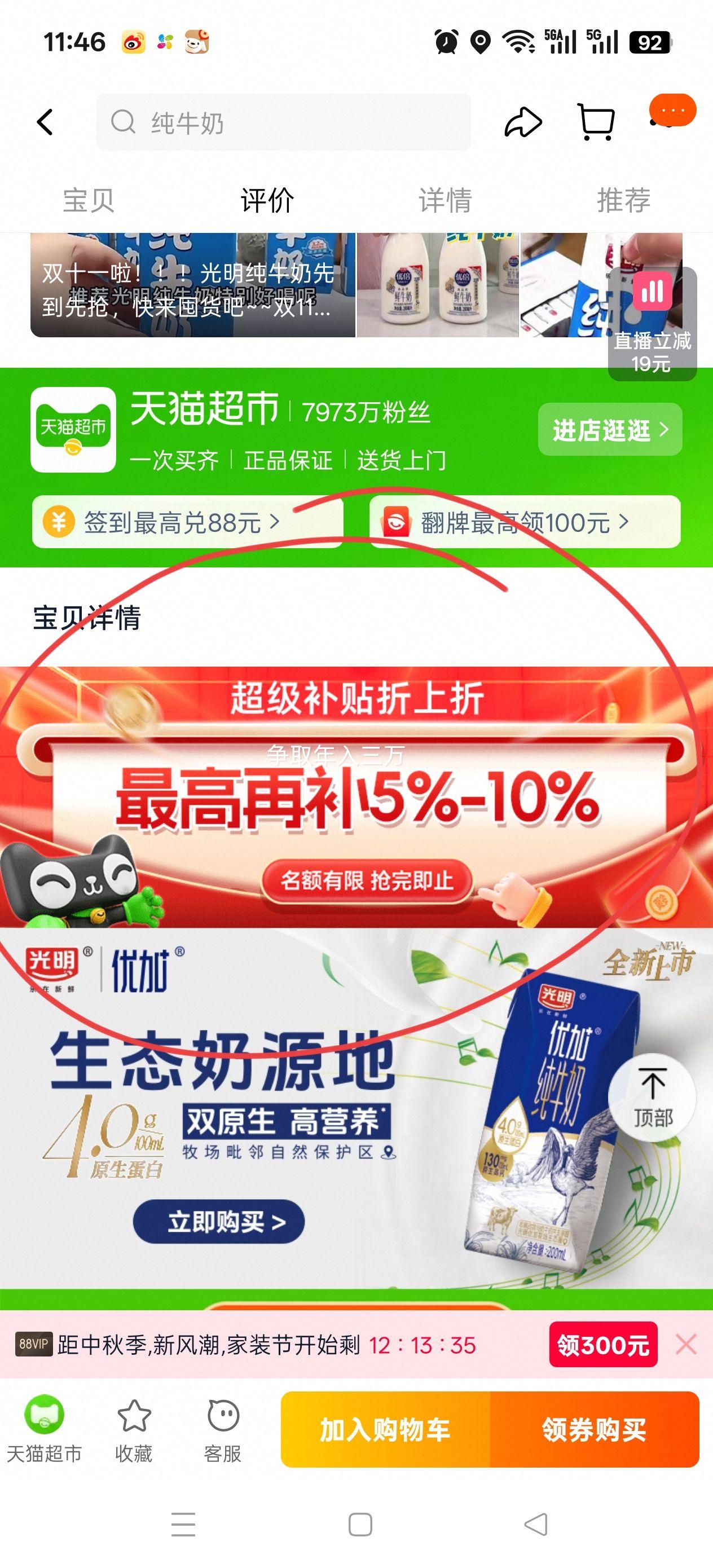This screenshot has width=713, height=1568.
Task: Tap the 纯牛奶 search input field
Action: pos(244,123)
